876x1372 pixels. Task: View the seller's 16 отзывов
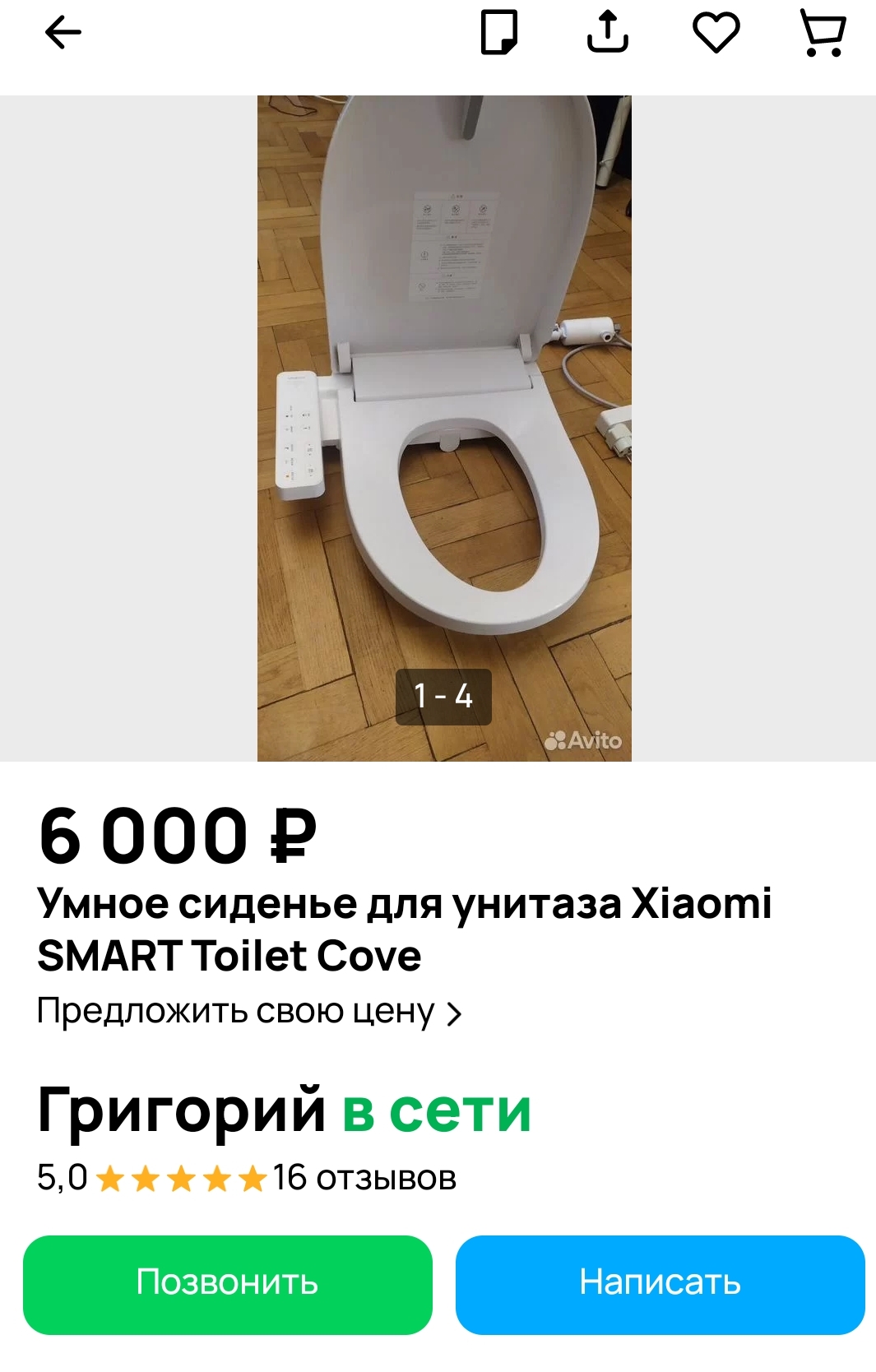(x=364, y=1178)
